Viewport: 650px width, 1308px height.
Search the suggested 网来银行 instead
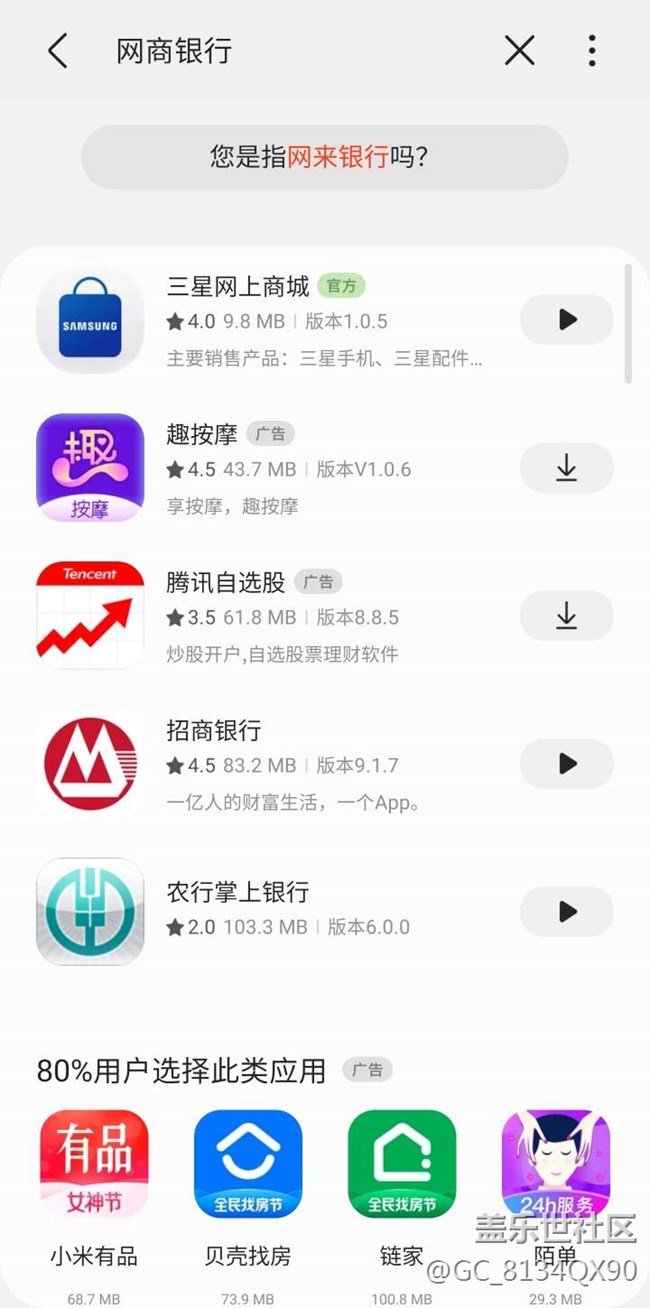pyautogui.click(x=337, y=157)
